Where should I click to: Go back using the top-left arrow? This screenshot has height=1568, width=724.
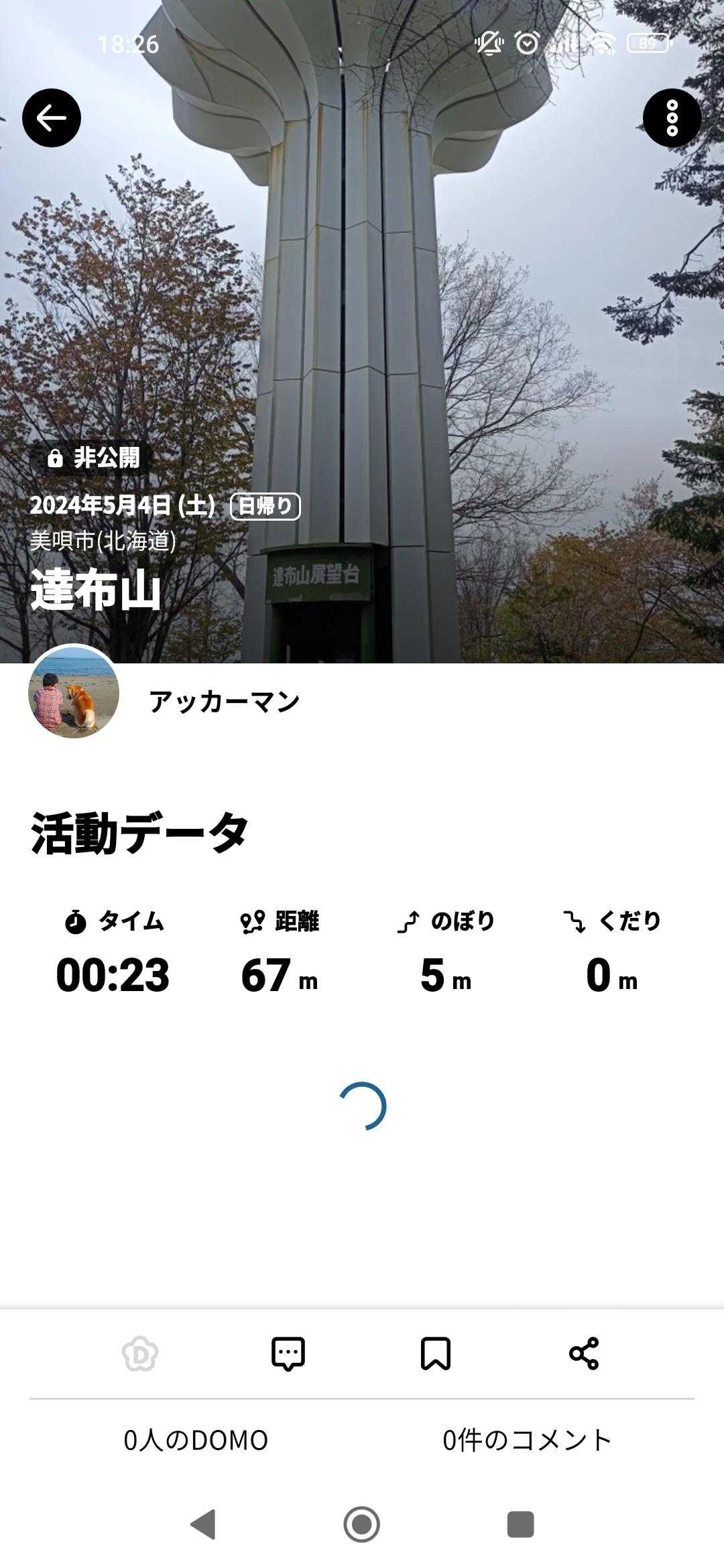tap(52, 118)
